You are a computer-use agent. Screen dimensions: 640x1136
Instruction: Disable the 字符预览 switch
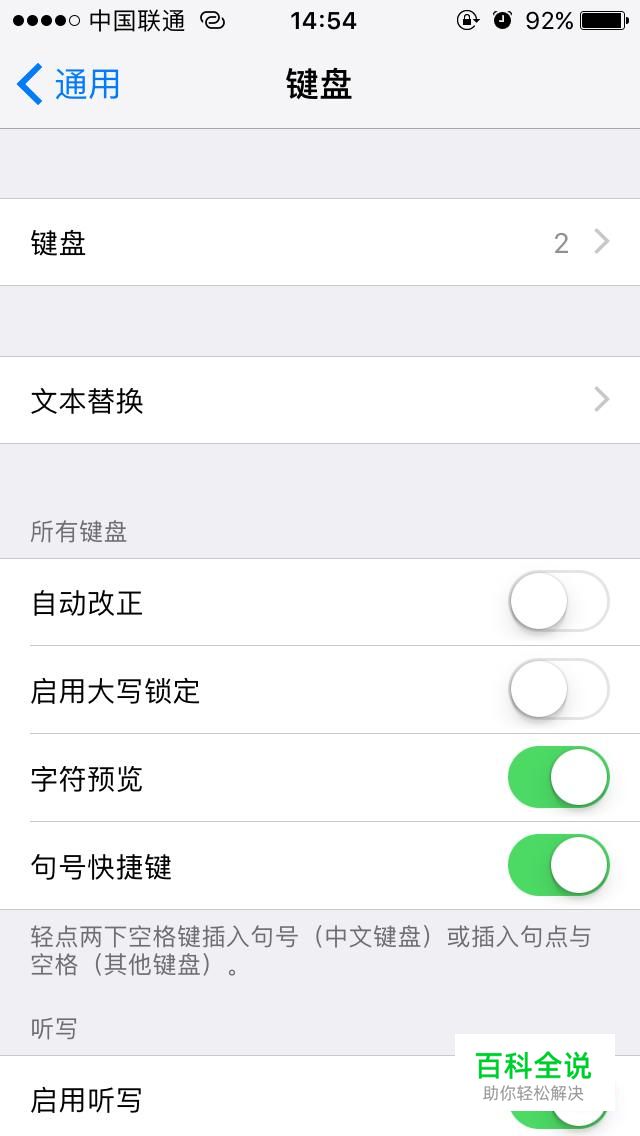[x=559, y=777]
